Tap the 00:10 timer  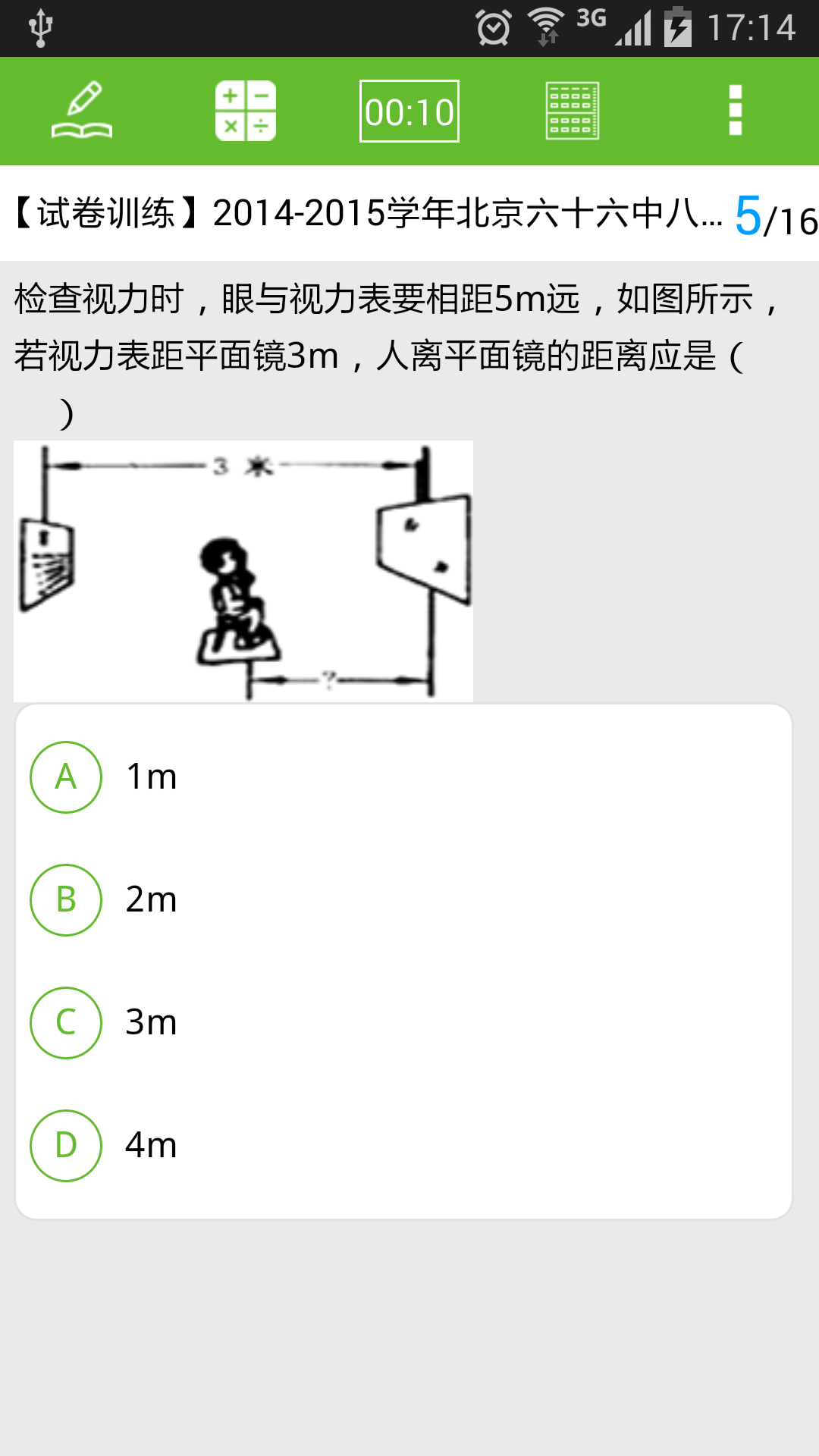click(409, 111)
